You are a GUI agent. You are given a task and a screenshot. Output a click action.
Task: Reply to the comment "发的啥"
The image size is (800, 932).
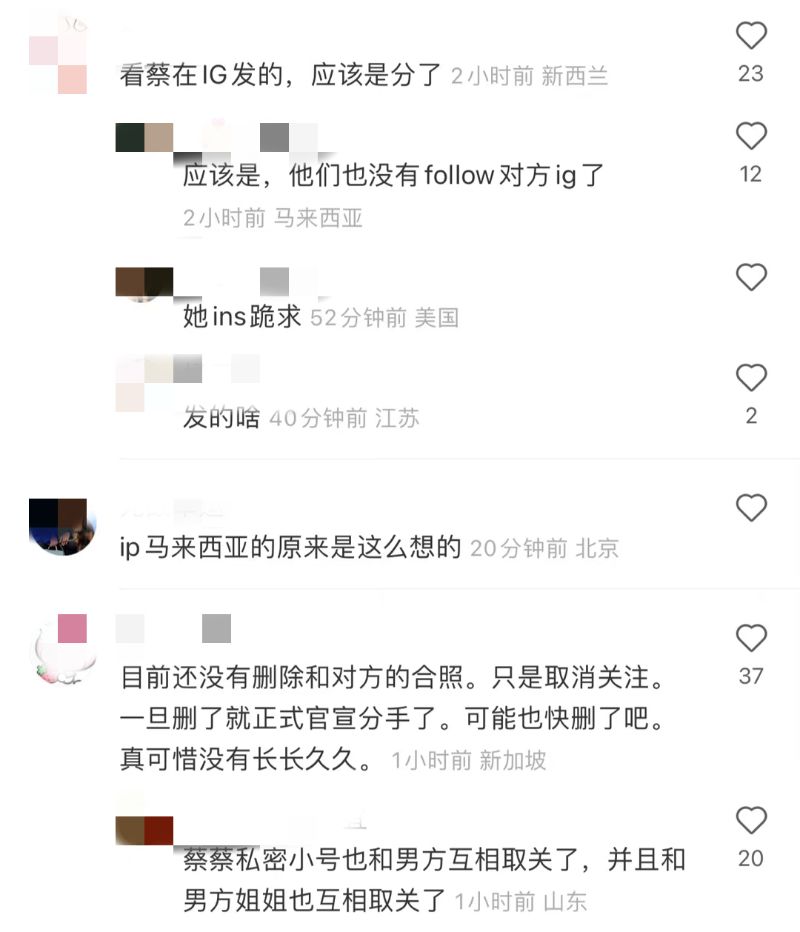point(221,418)
